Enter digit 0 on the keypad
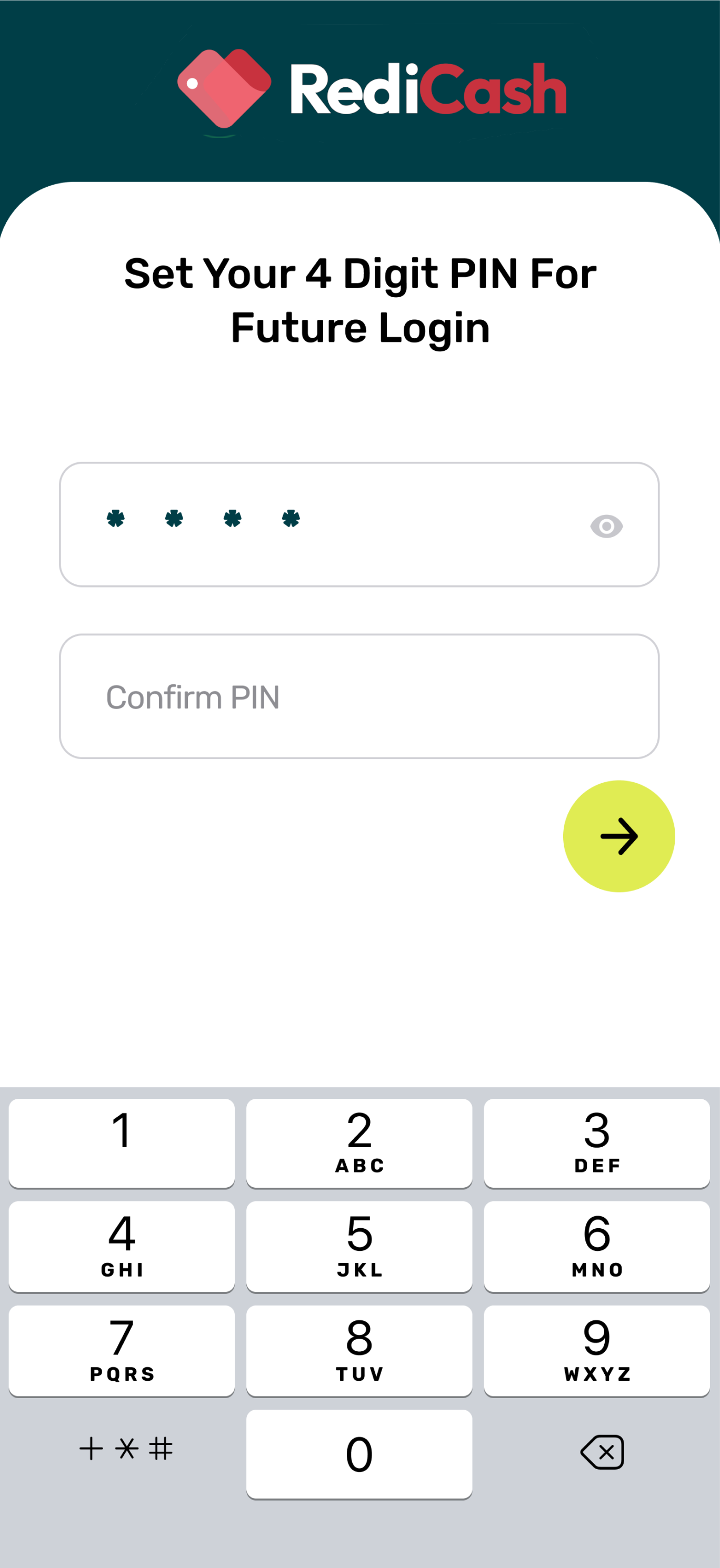Viewport: 720px width, 1568px height. pos(359,1453)
